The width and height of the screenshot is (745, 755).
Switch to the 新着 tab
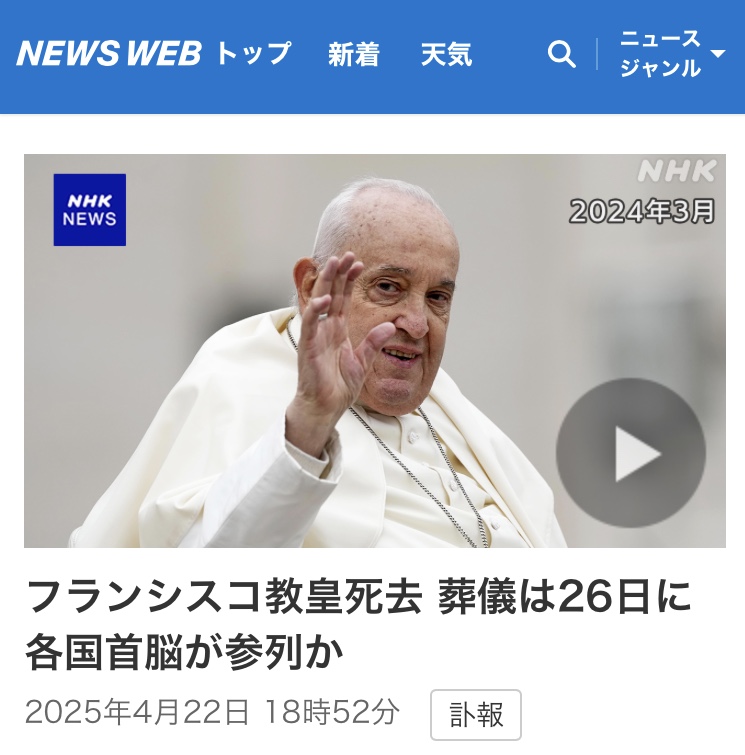pyautogui.click(x=354, y=54)
